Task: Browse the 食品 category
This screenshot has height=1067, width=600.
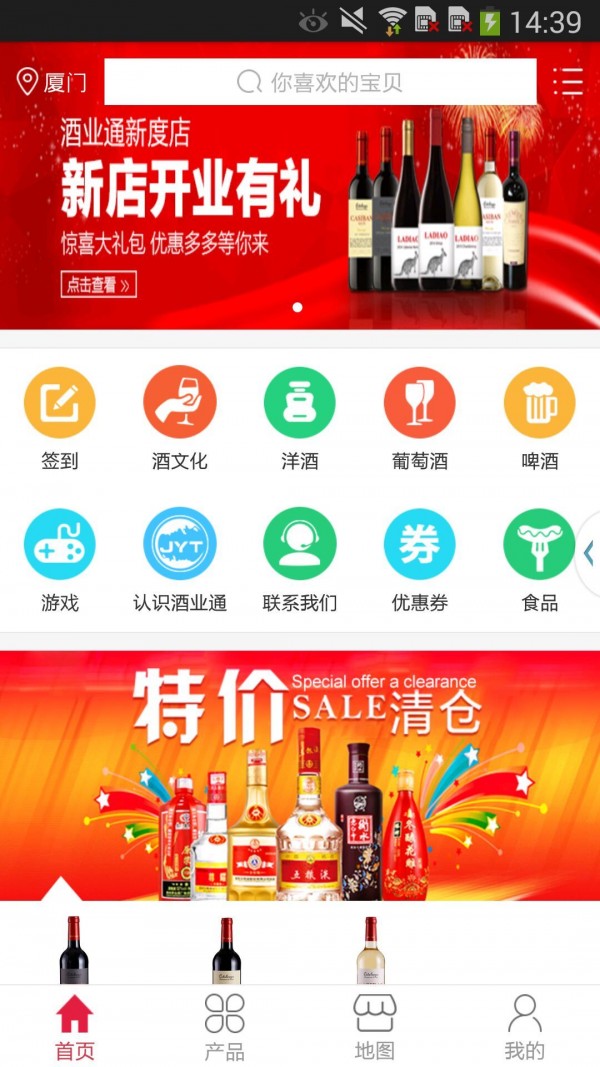Action: pyautogui.click(x=540, y=560)
